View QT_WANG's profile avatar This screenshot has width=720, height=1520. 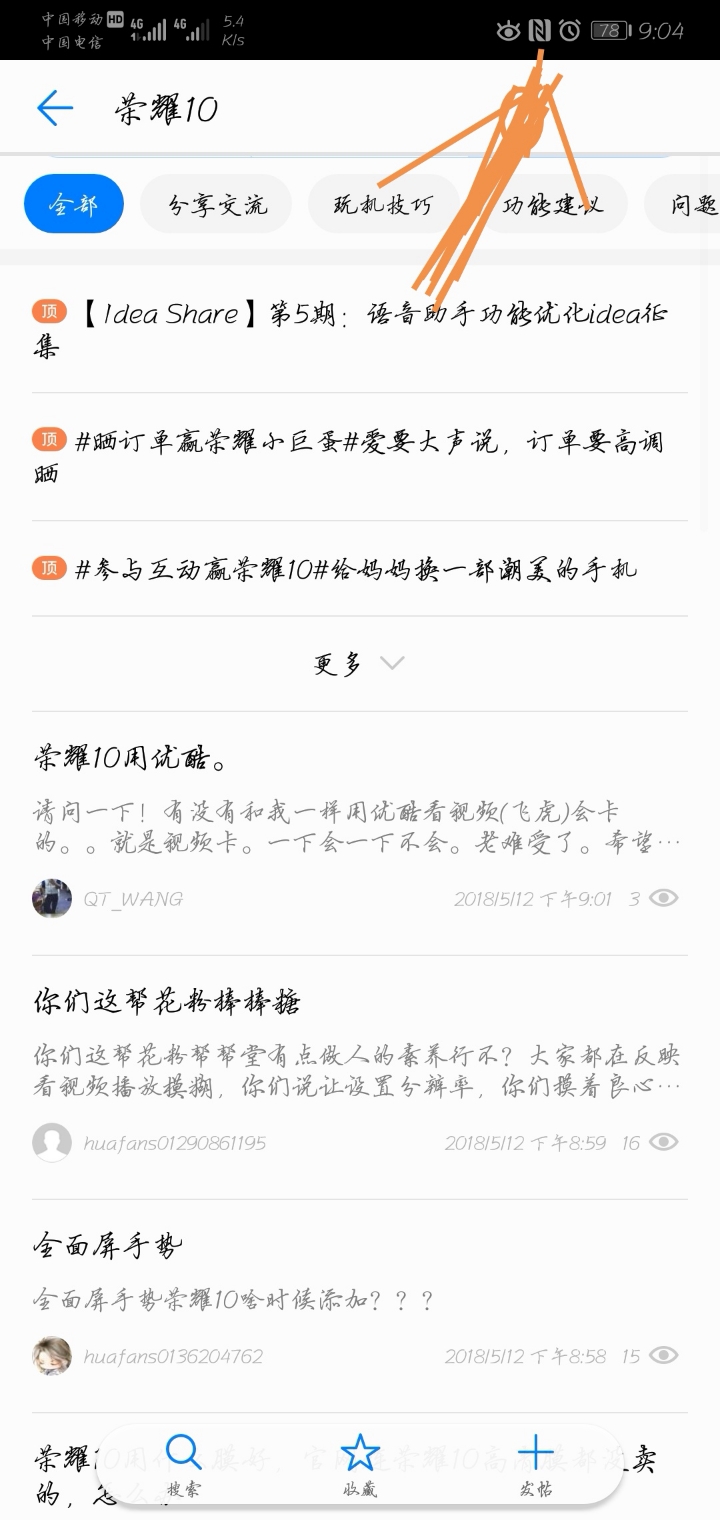point(52,898)
